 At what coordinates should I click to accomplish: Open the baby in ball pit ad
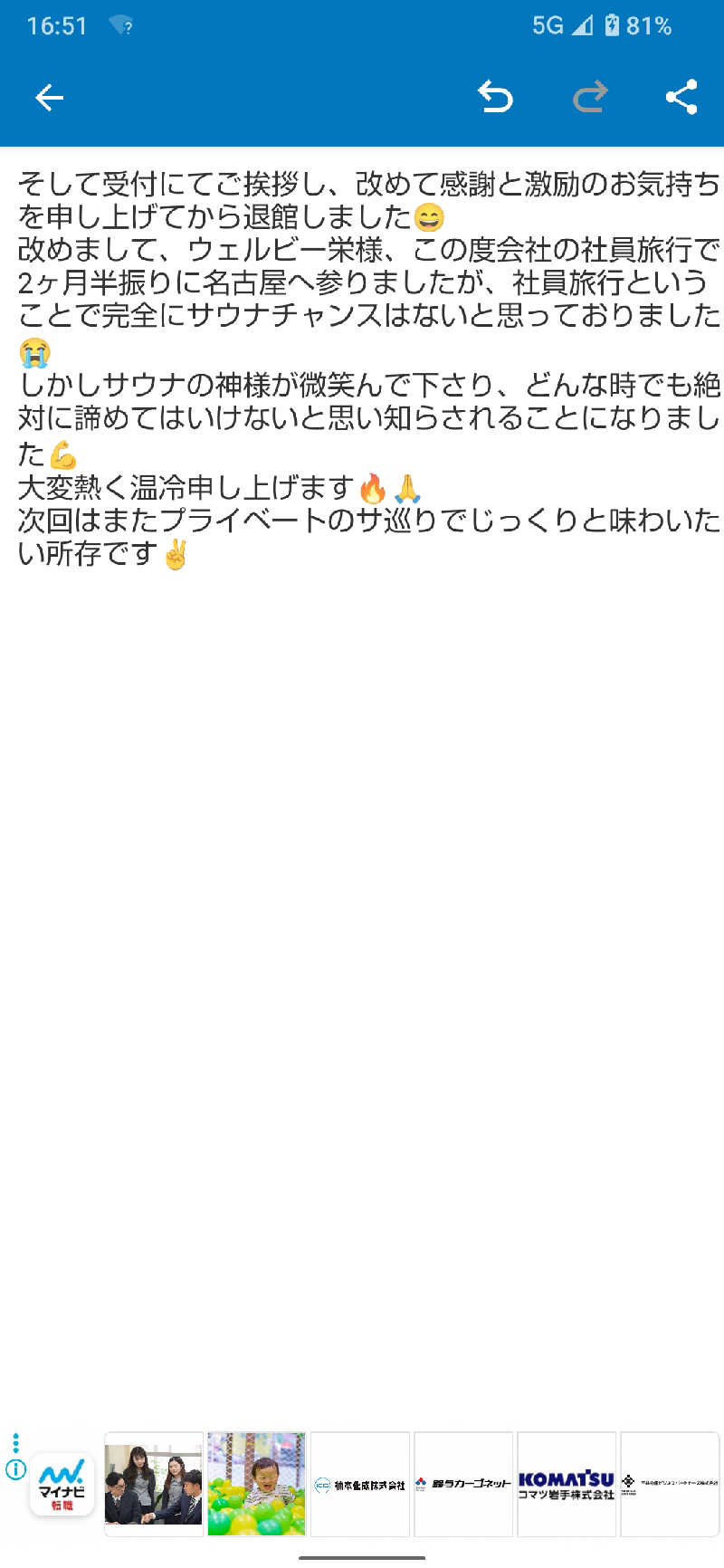[x=256, y=1484]
